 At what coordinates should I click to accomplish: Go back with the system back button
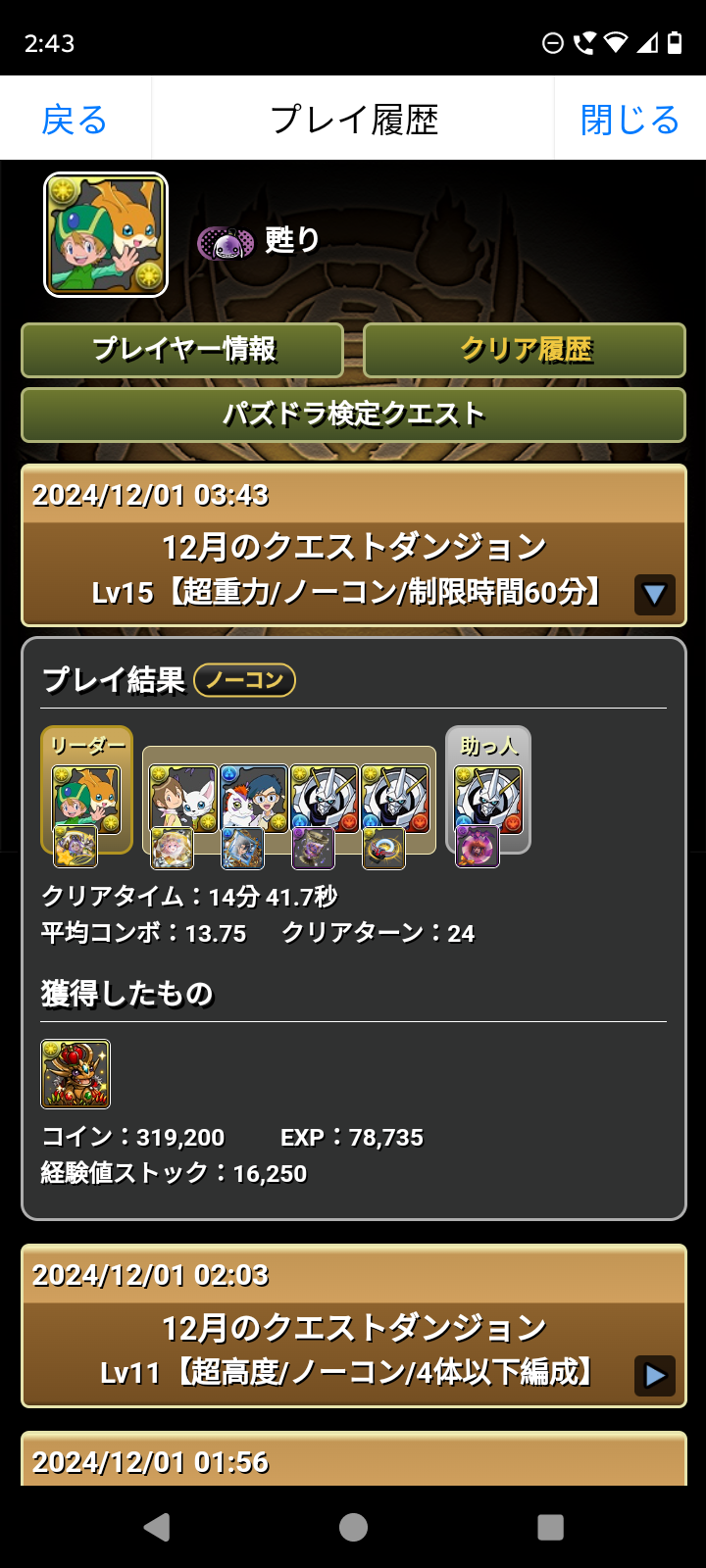[157, 1527]
